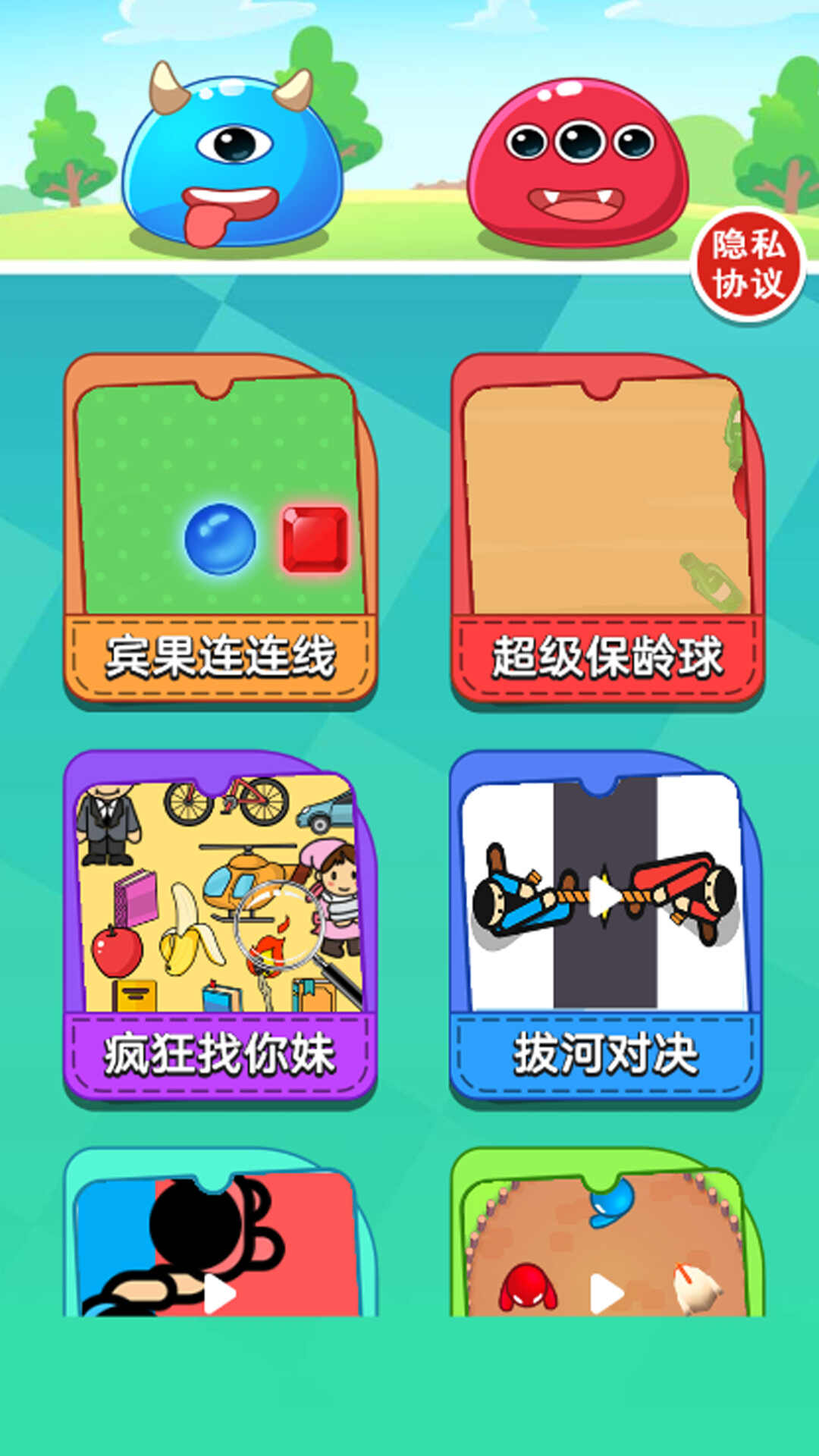Open the 隐私协议 privacy agreement
The image size is (819, 1456).
click(x=748, y=265)
